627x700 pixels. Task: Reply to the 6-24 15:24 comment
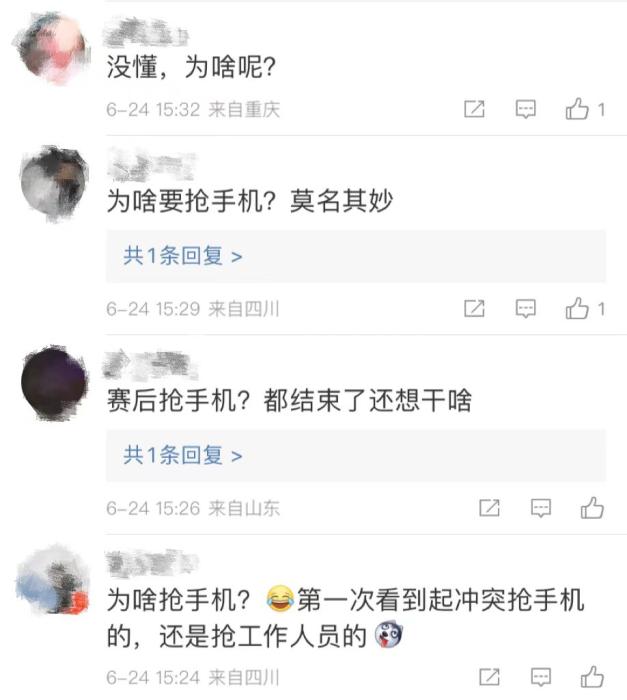pos(541,676)
